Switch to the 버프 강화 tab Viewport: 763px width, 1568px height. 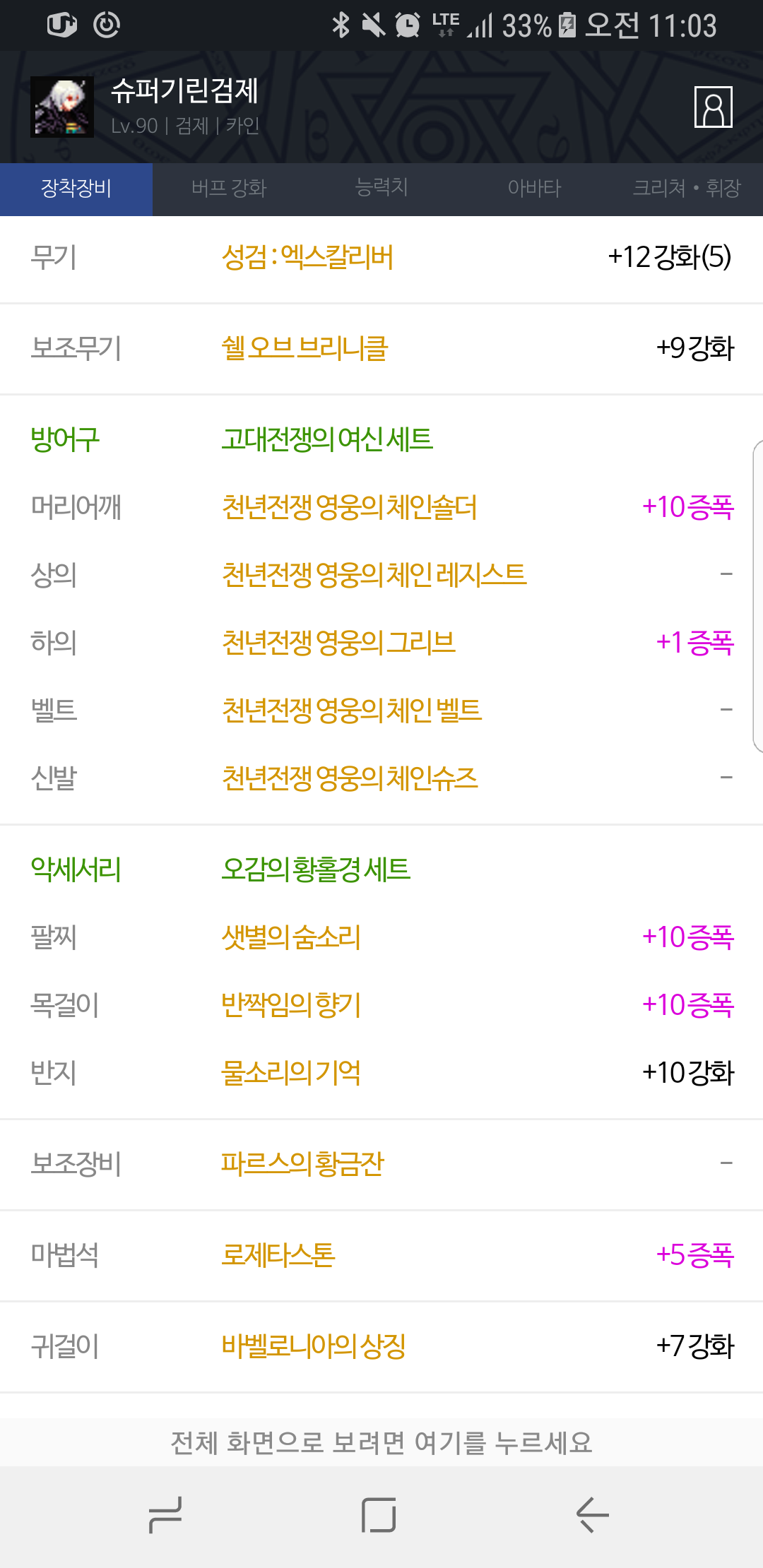[x=229, y=189]
